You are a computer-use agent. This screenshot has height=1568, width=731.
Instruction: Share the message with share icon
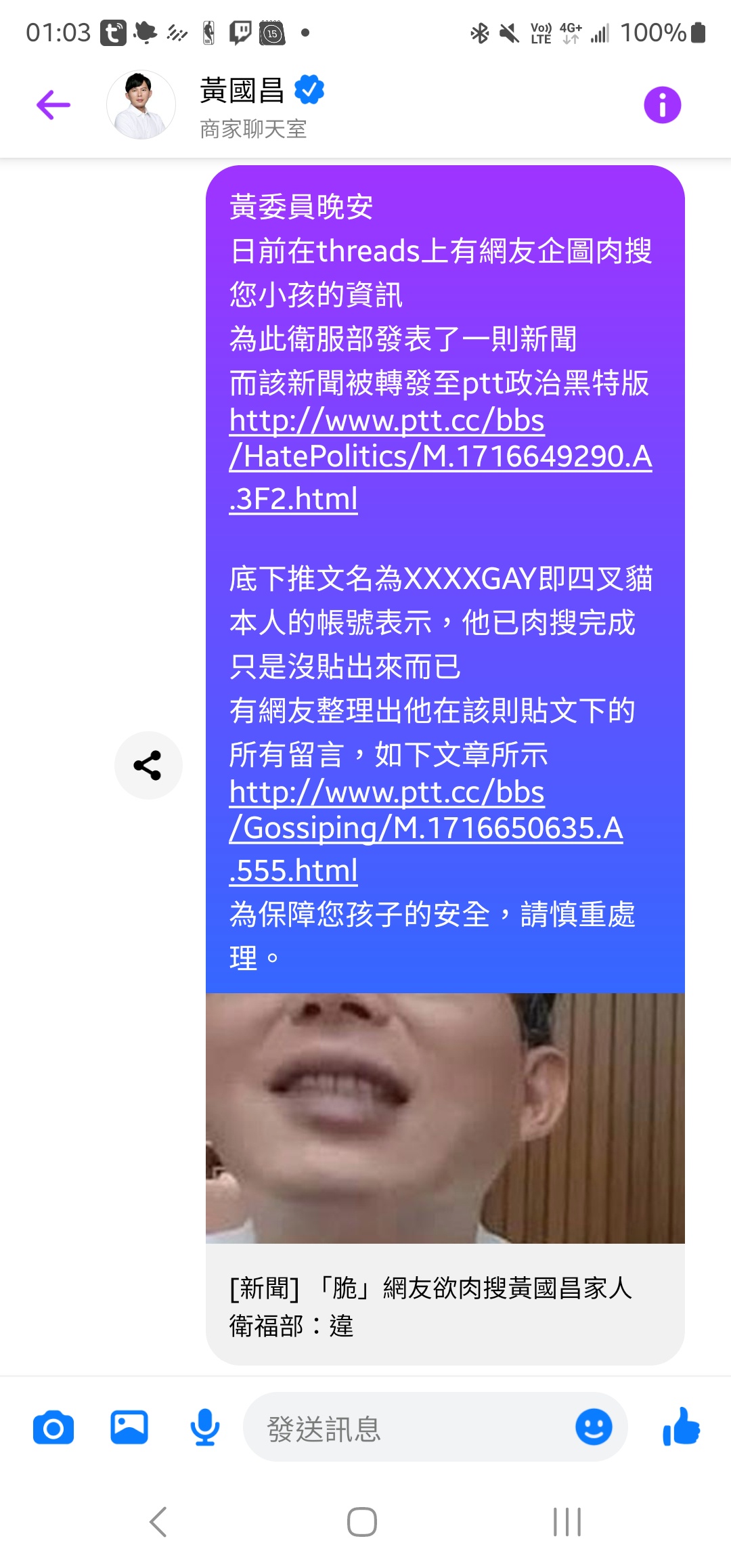click(x=148, y=765)
